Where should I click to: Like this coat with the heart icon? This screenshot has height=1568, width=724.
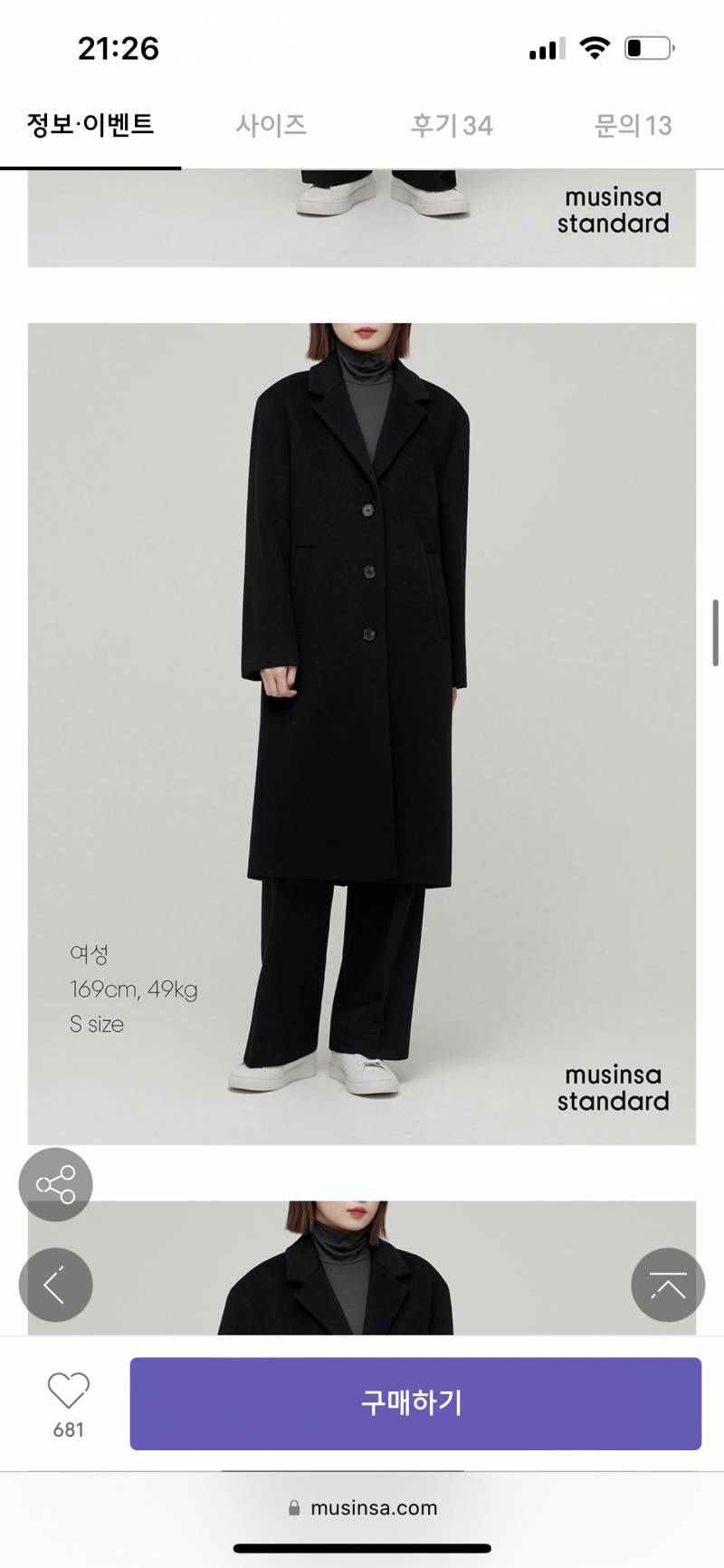point(68,1391)
